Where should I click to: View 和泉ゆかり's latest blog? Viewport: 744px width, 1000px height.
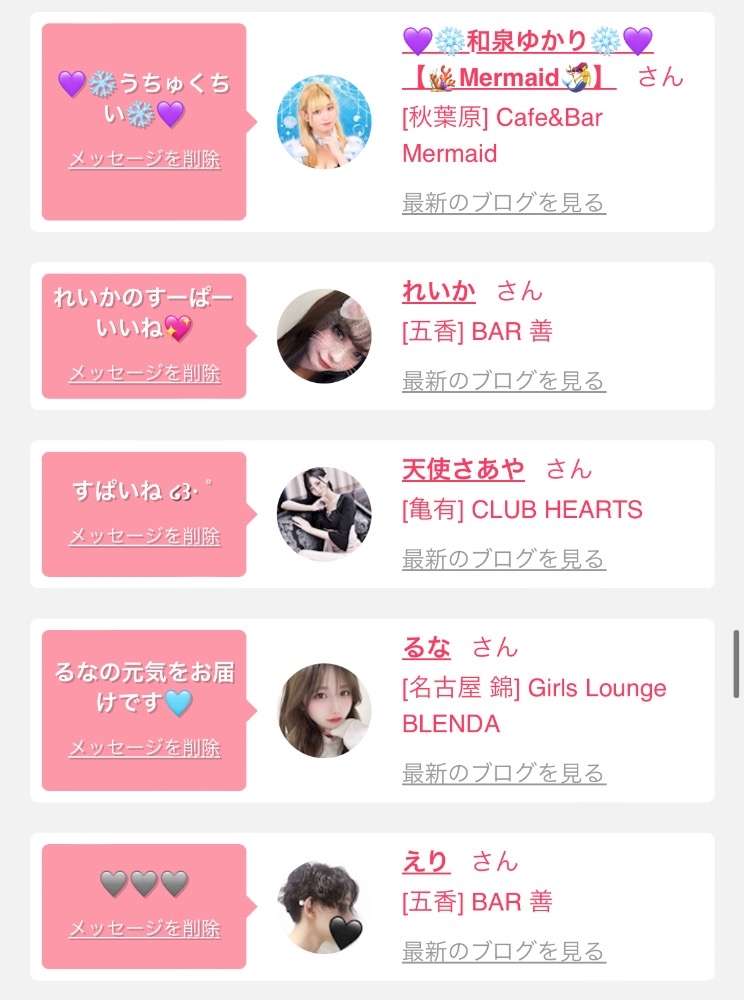point(503,203)
